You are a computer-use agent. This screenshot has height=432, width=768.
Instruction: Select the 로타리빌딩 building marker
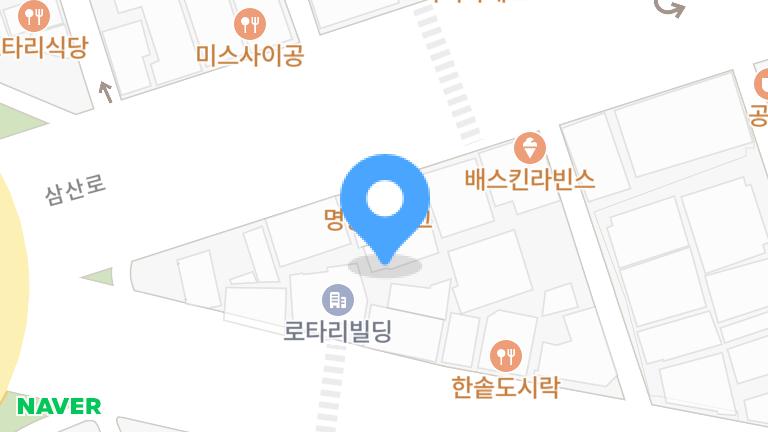[337, 299]
